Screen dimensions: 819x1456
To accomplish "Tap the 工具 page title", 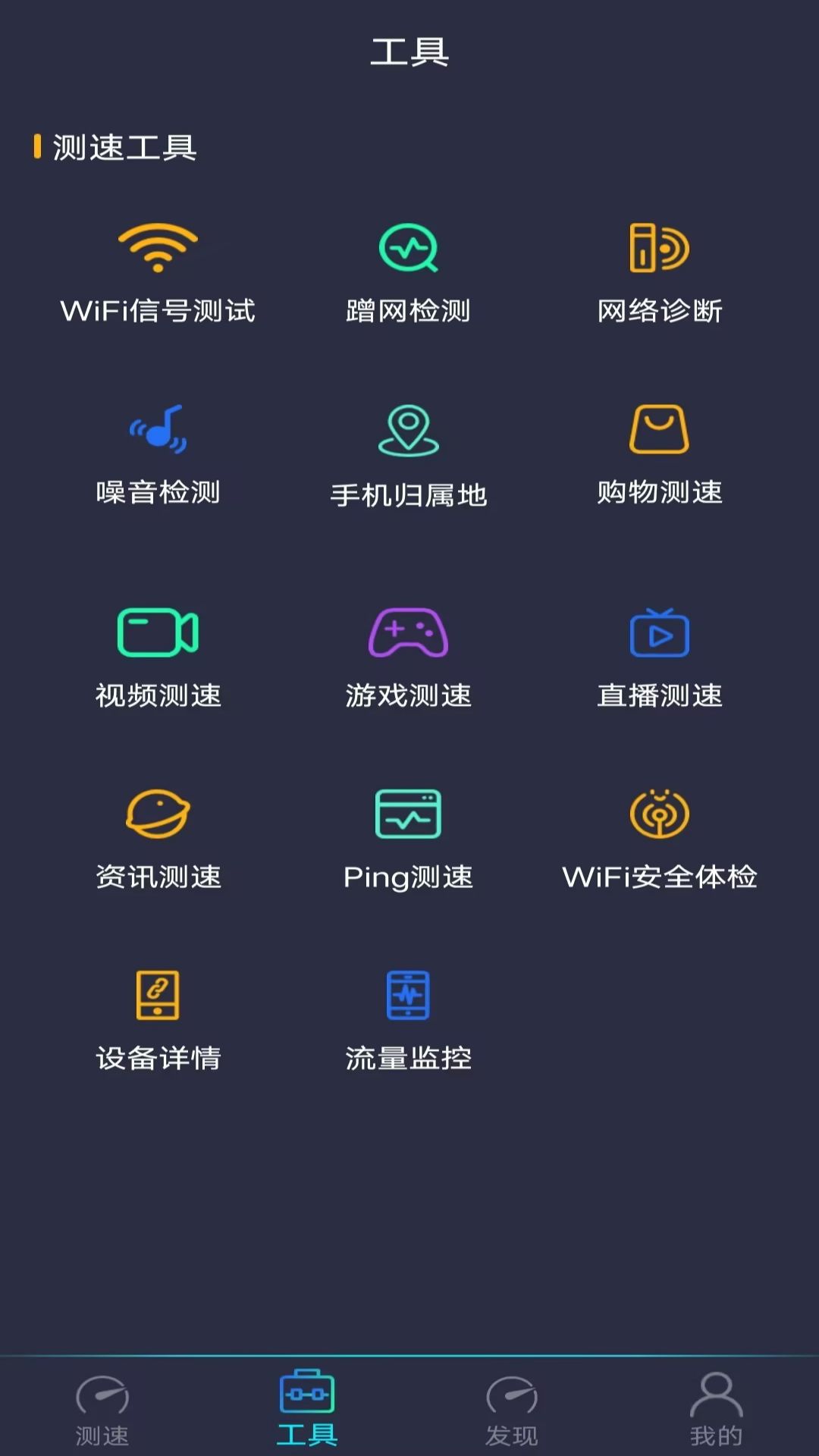I will click(409, 53).
